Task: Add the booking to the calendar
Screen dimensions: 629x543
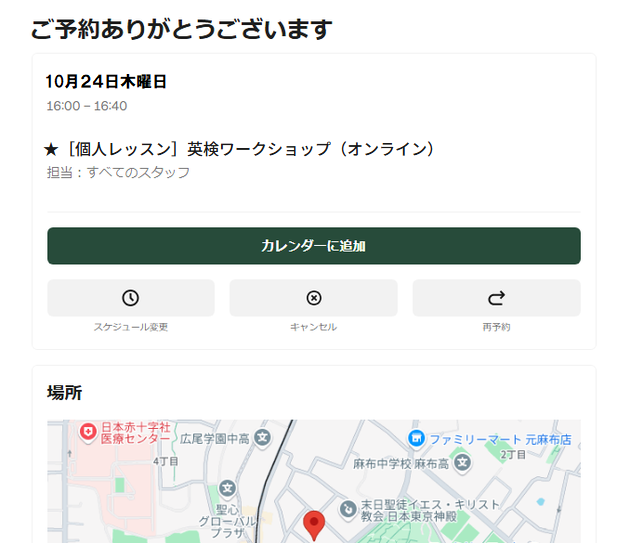Action: (x=313, y=246)
